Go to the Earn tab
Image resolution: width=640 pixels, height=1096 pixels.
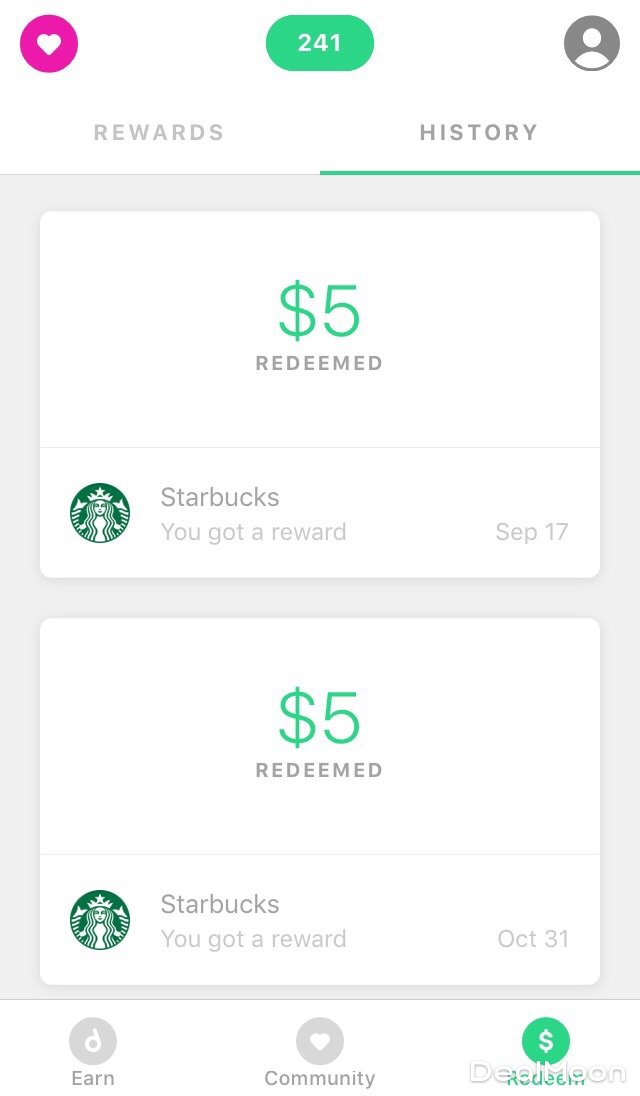pos(93,1052)
